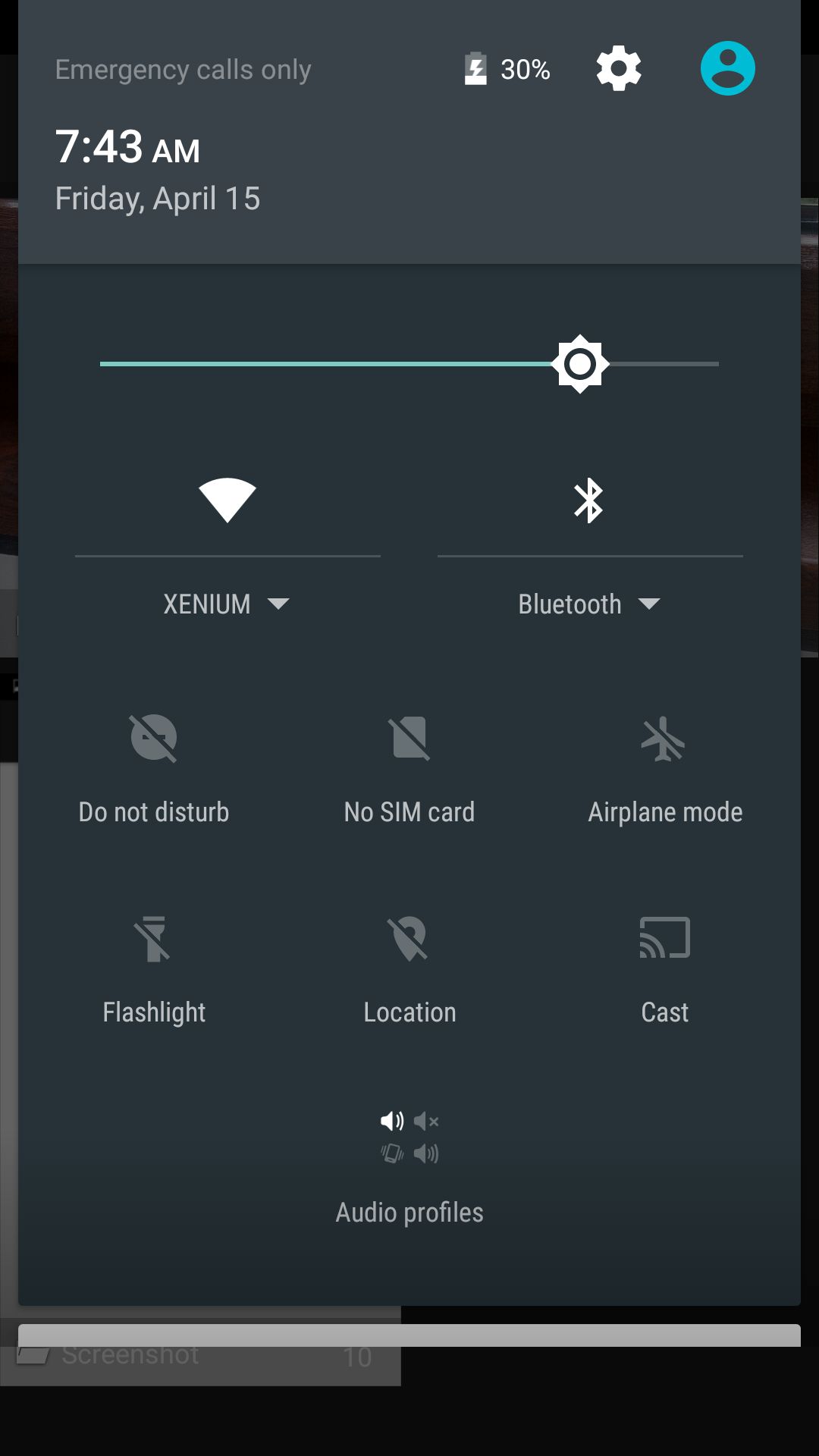
Task: Expand the XENIUM Wi-Fi network dropdown
Action: pyautogui.click(x=226, y=604)
